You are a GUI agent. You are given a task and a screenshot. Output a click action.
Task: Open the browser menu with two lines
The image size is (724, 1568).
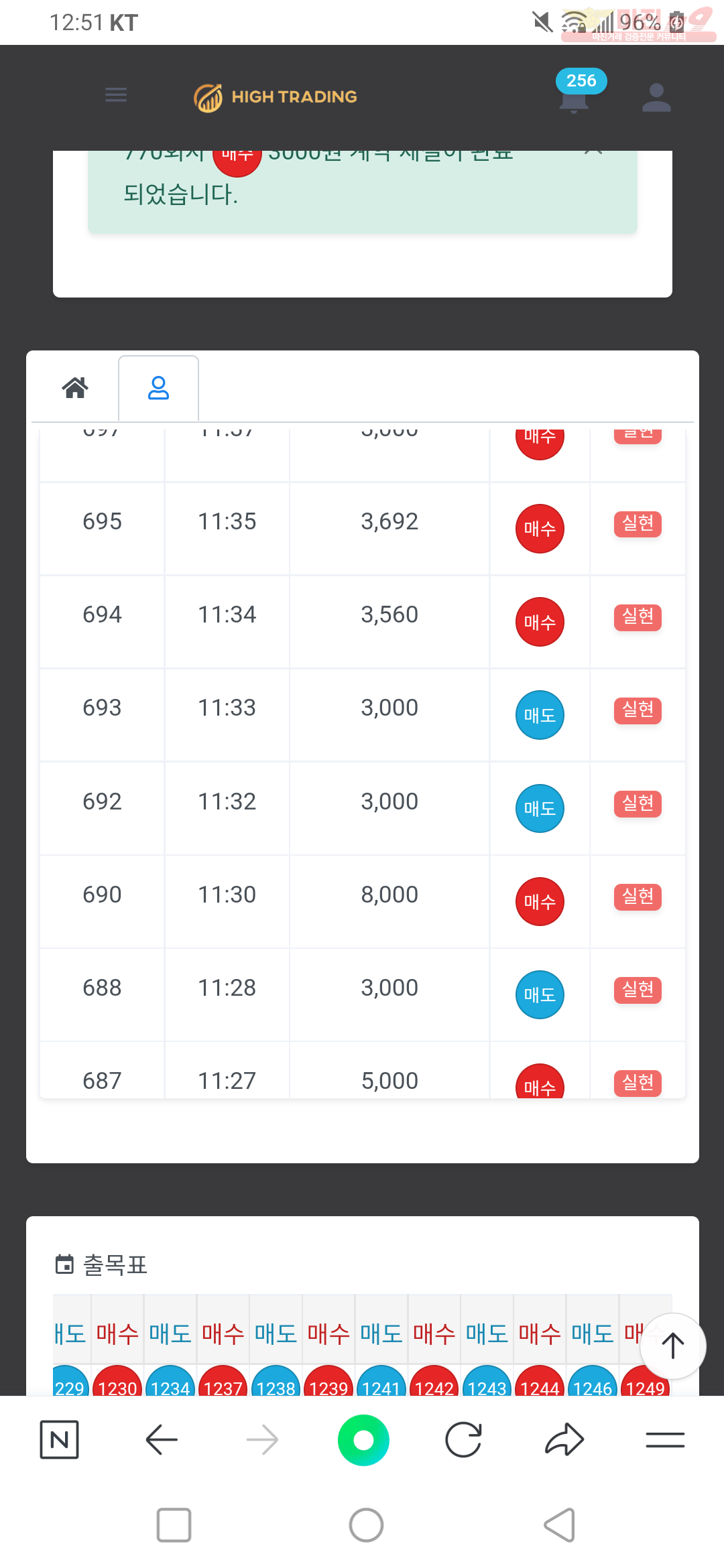665,1439
